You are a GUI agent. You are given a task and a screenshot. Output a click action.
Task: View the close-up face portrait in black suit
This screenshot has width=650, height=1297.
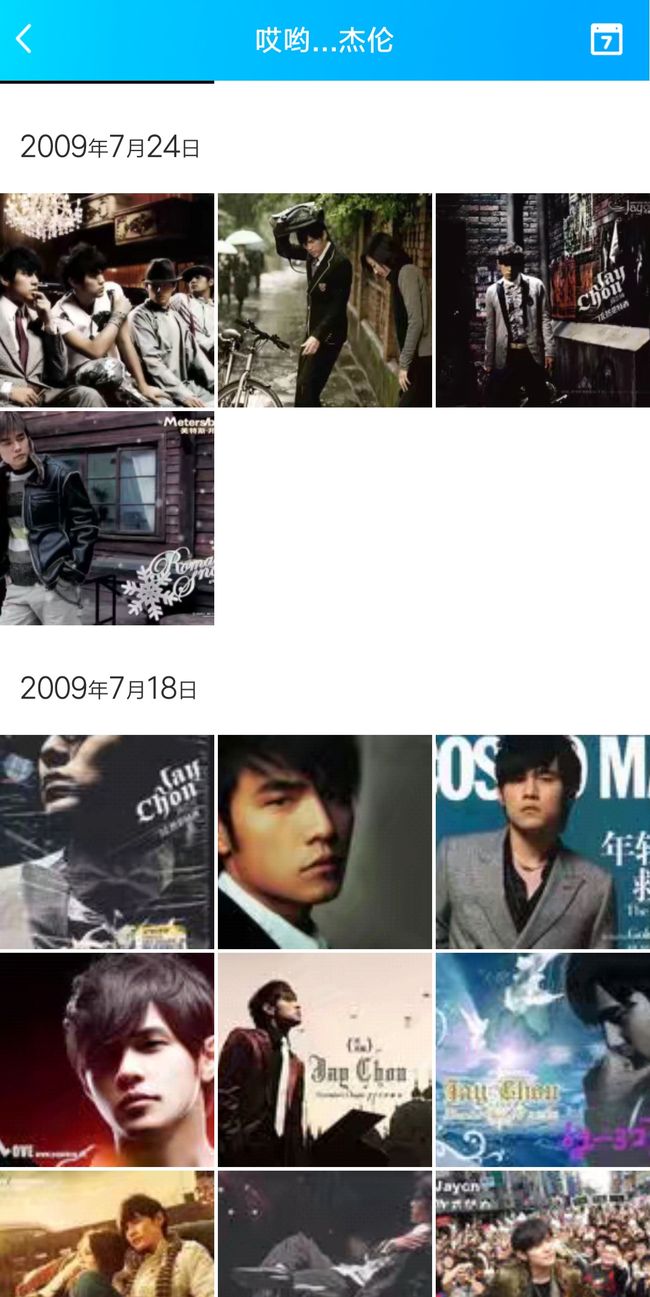click(325, 842)
